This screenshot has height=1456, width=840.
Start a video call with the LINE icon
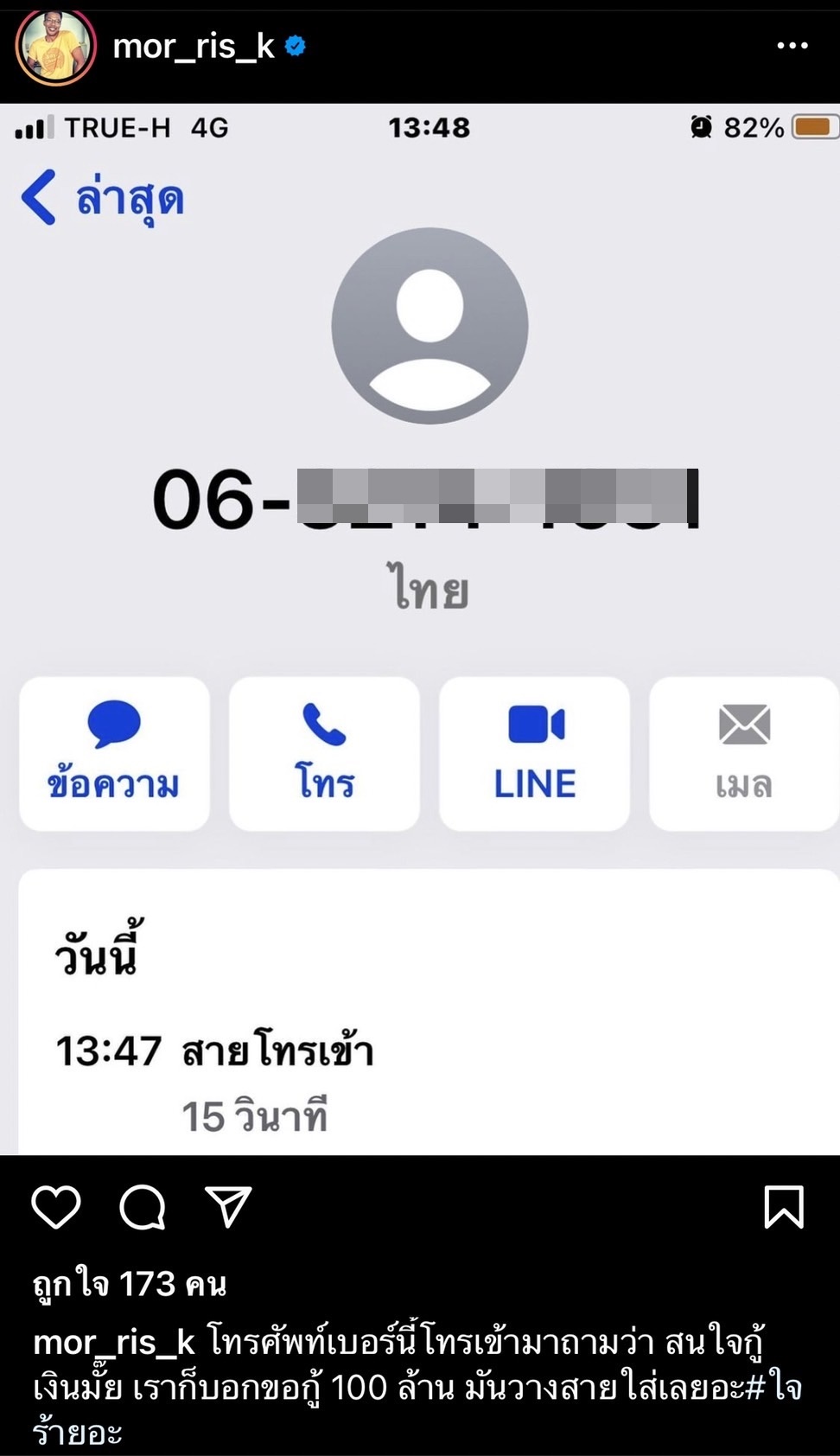click(533, 753)
